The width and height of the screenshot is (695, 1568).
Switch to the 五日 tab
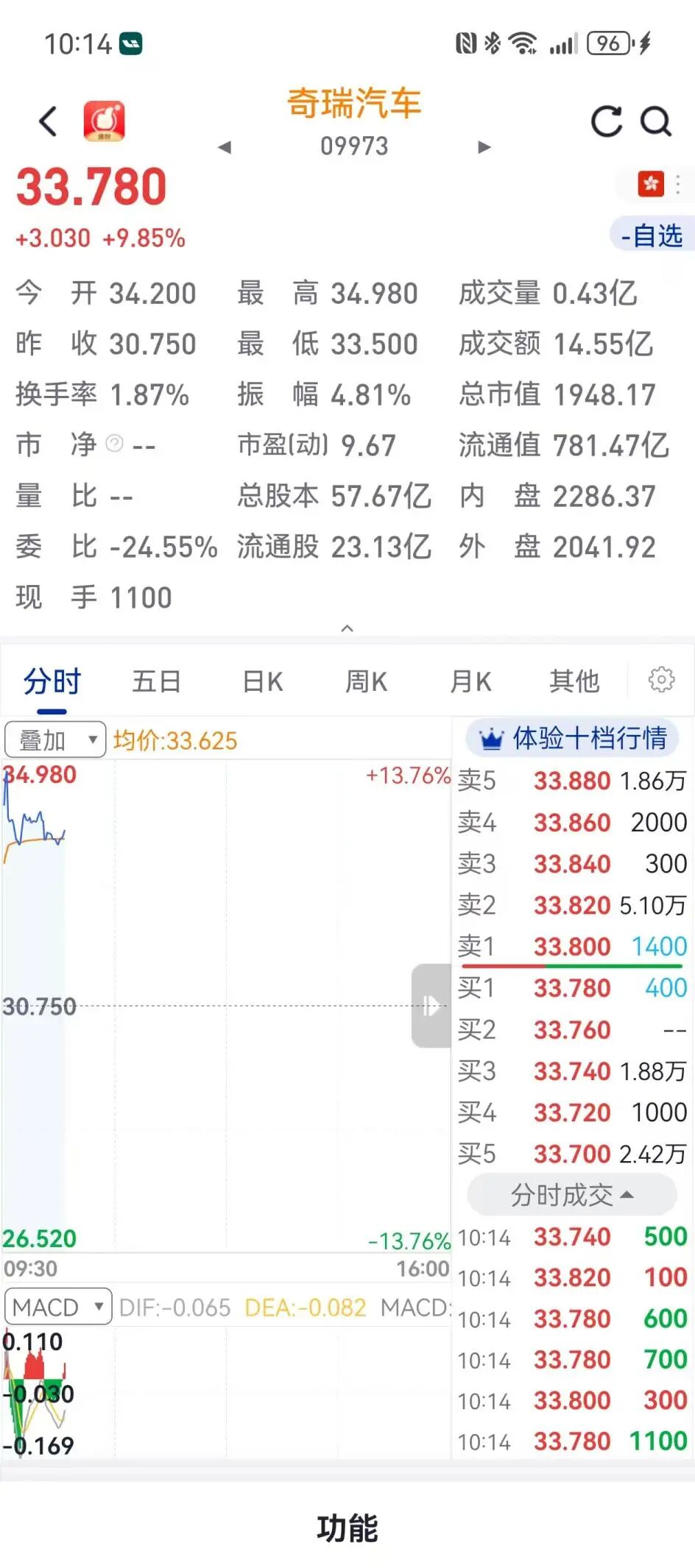[156, 680]
